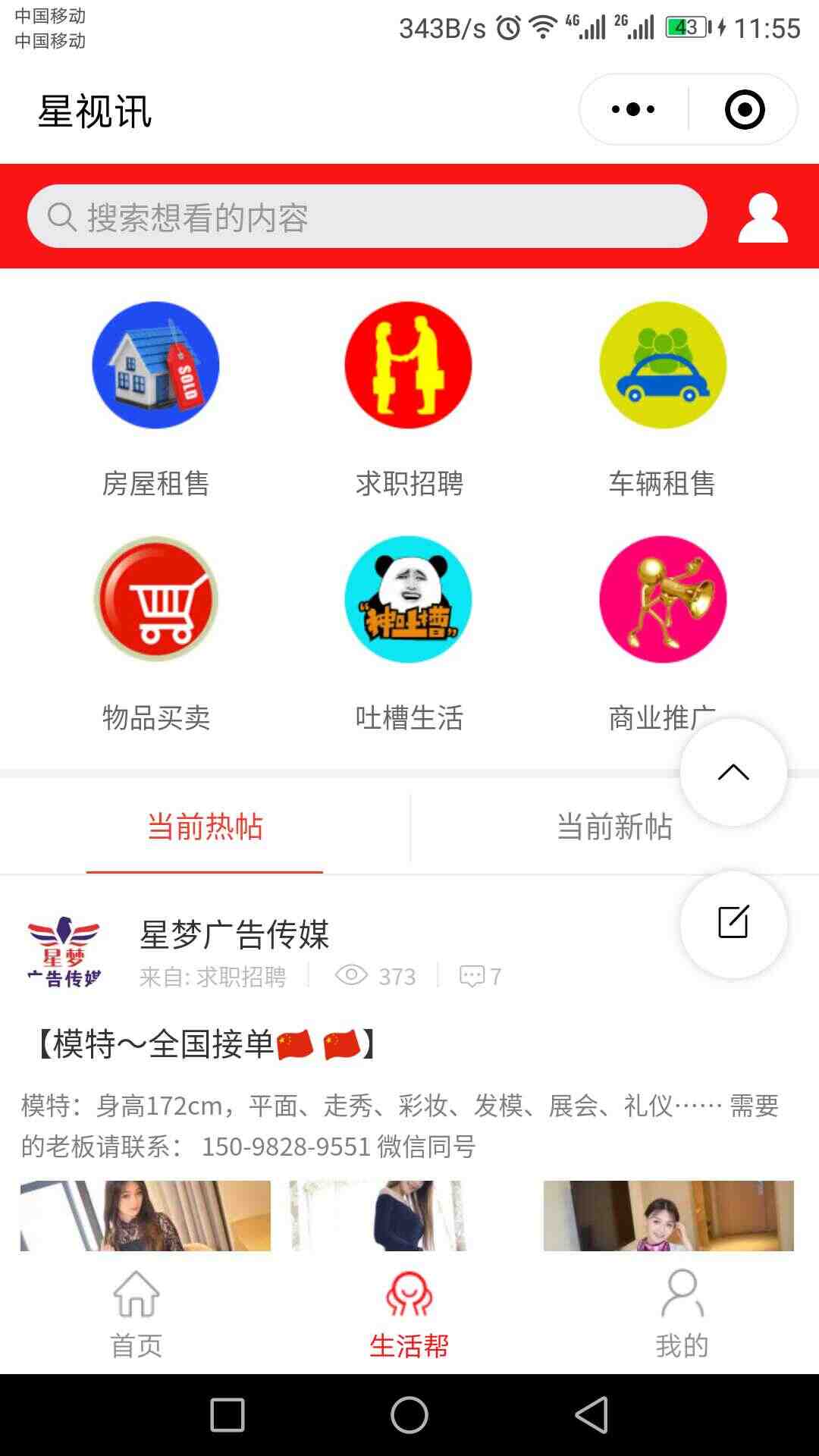Tap the system back button

pos(592,1415)
